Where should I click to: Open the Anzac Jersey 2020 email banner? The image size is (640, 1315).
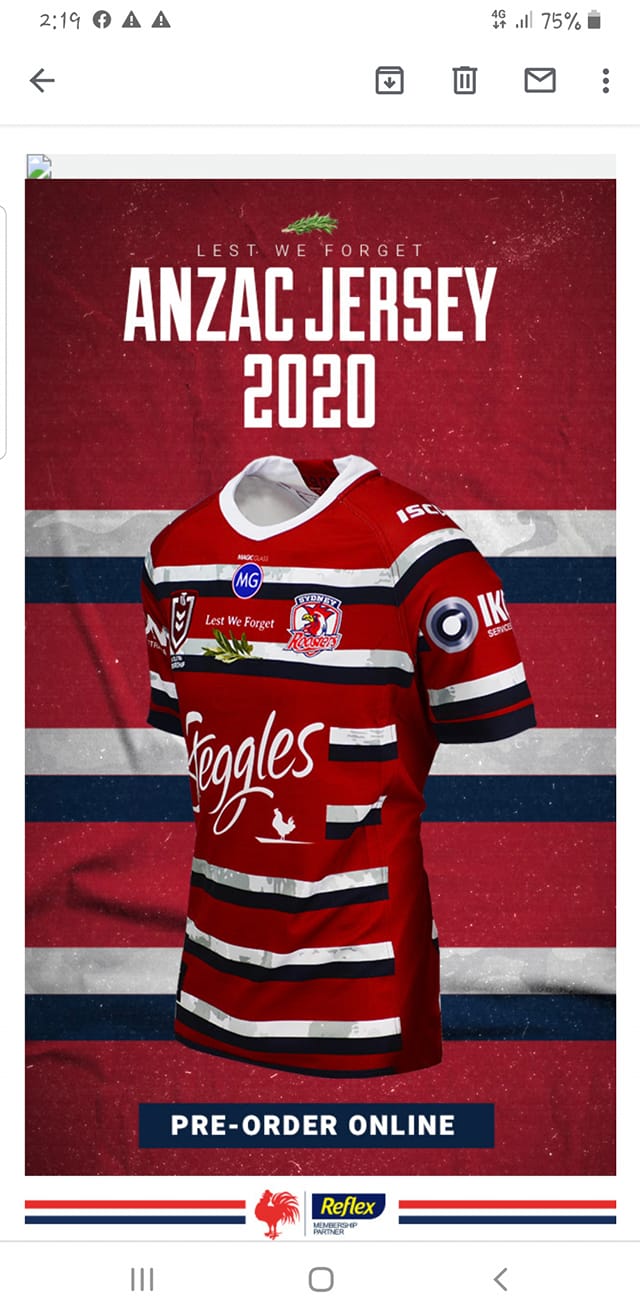320,677
